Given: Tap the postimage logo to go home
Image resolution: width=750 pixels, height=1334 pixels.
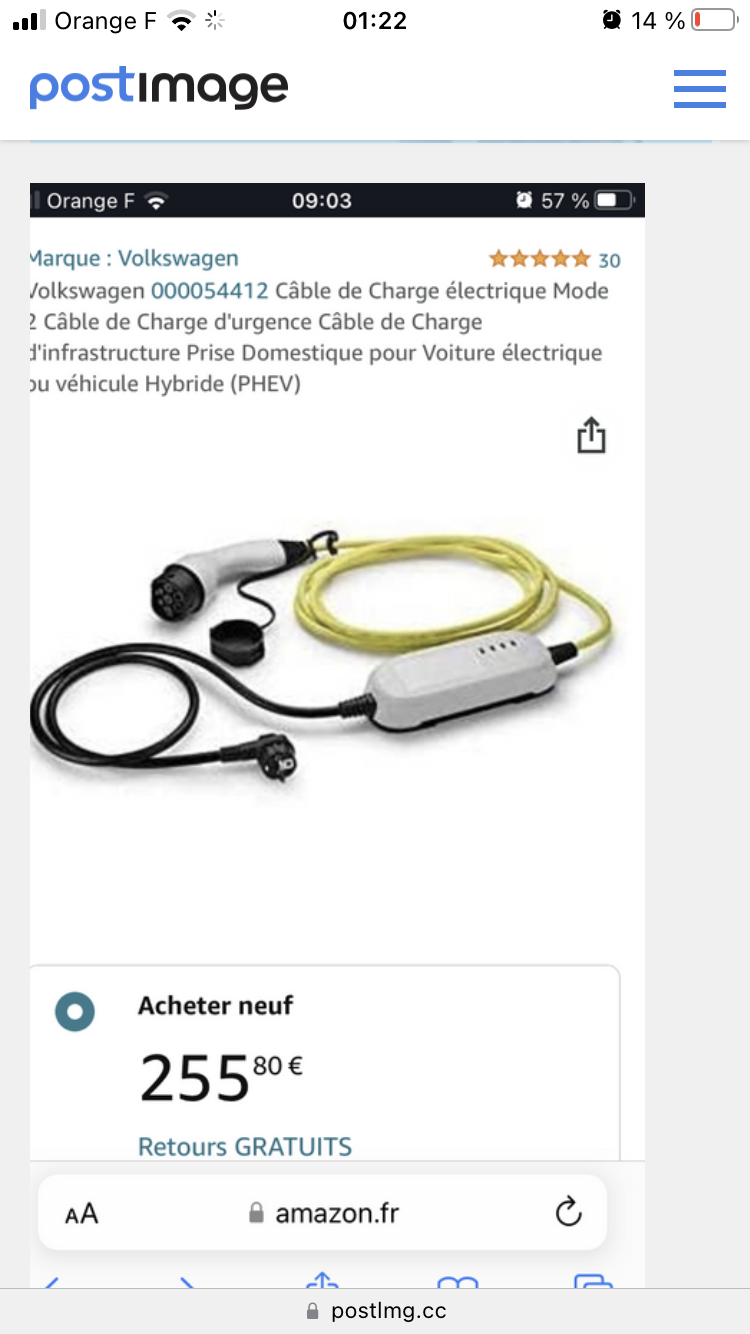Looking at the screenshot, I should 159,89.
